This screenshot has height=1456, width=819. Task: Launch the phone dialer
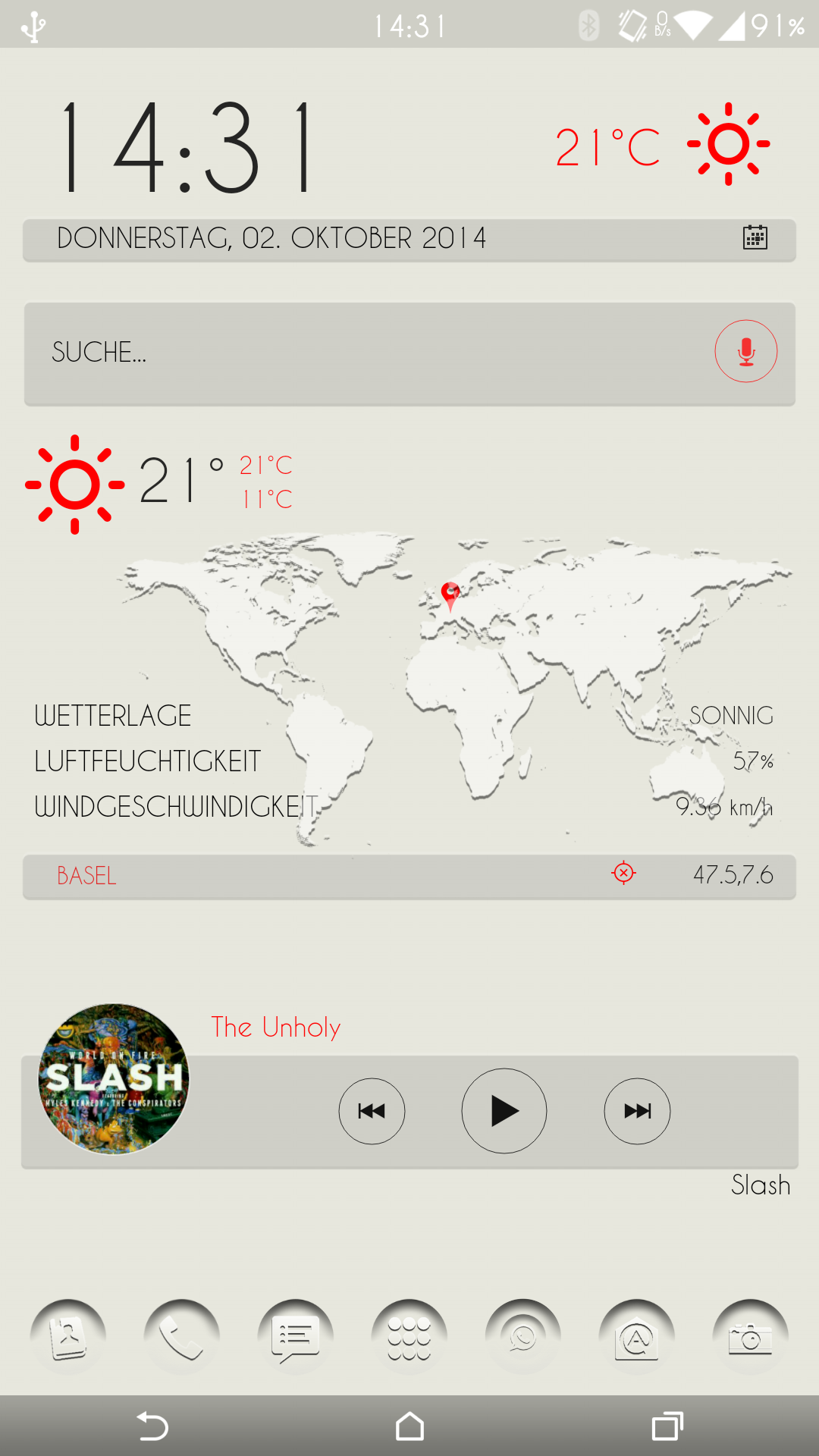(x=182, y=1337)
